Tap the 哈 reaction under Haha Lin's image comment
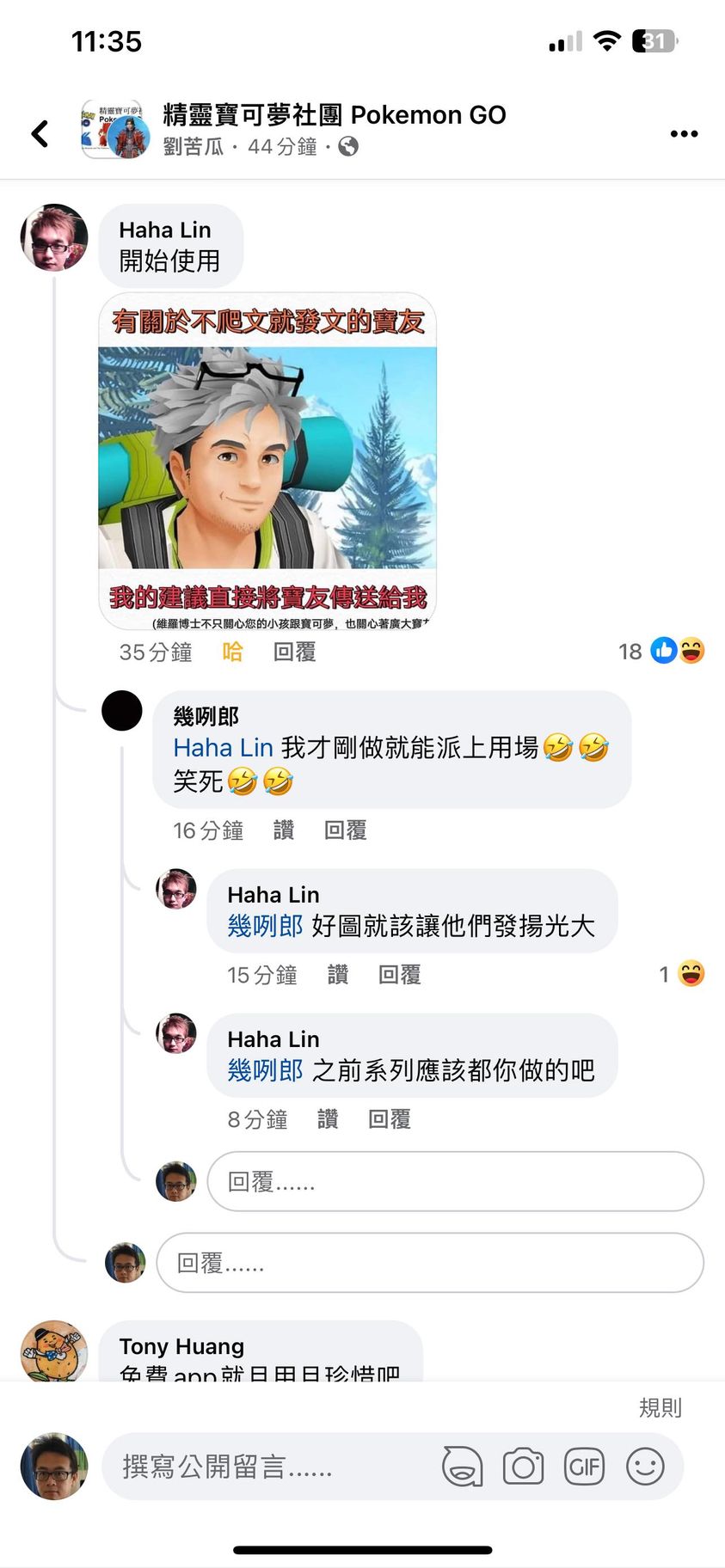This screenshot has width=725, height=1568. (x=232, y=652)
